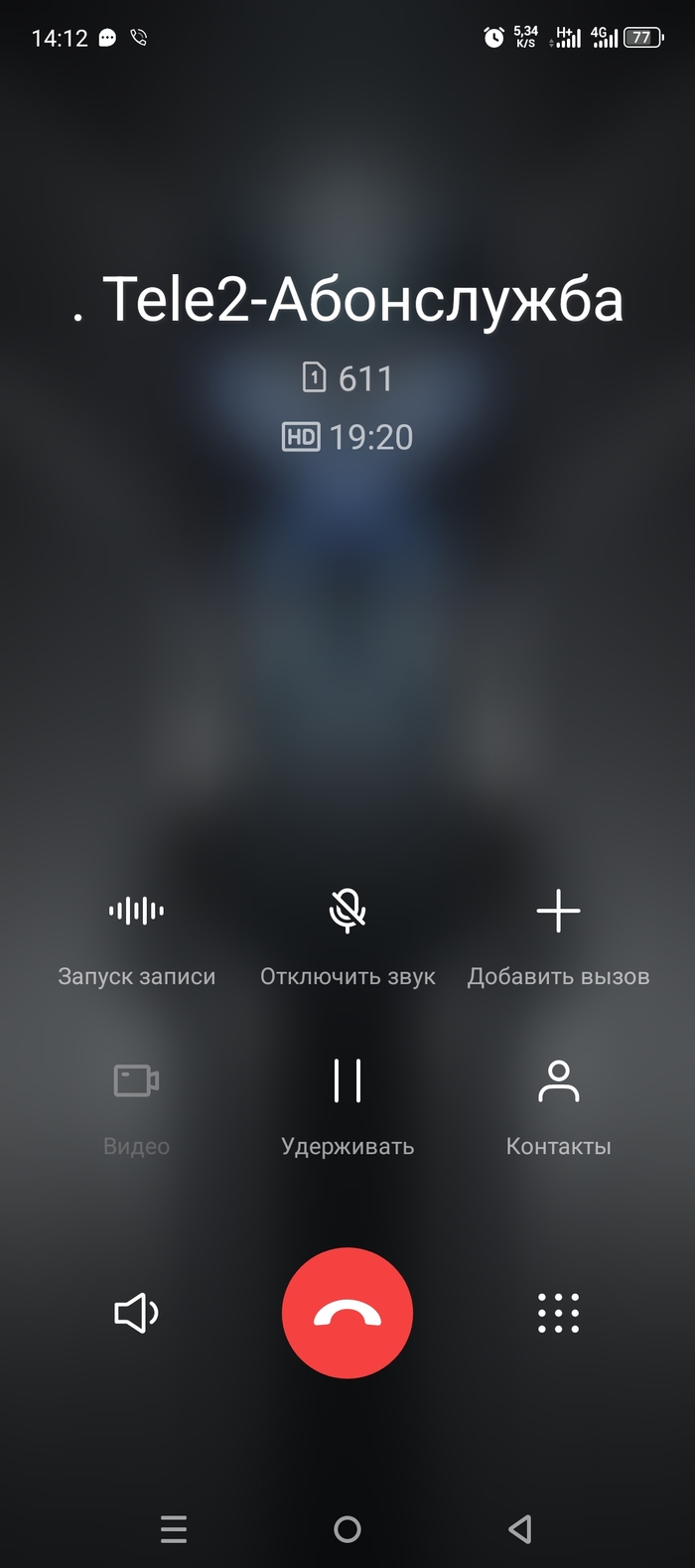Open recent apps from the navigation bar

pyautogui.click(x=174, y=1529)
